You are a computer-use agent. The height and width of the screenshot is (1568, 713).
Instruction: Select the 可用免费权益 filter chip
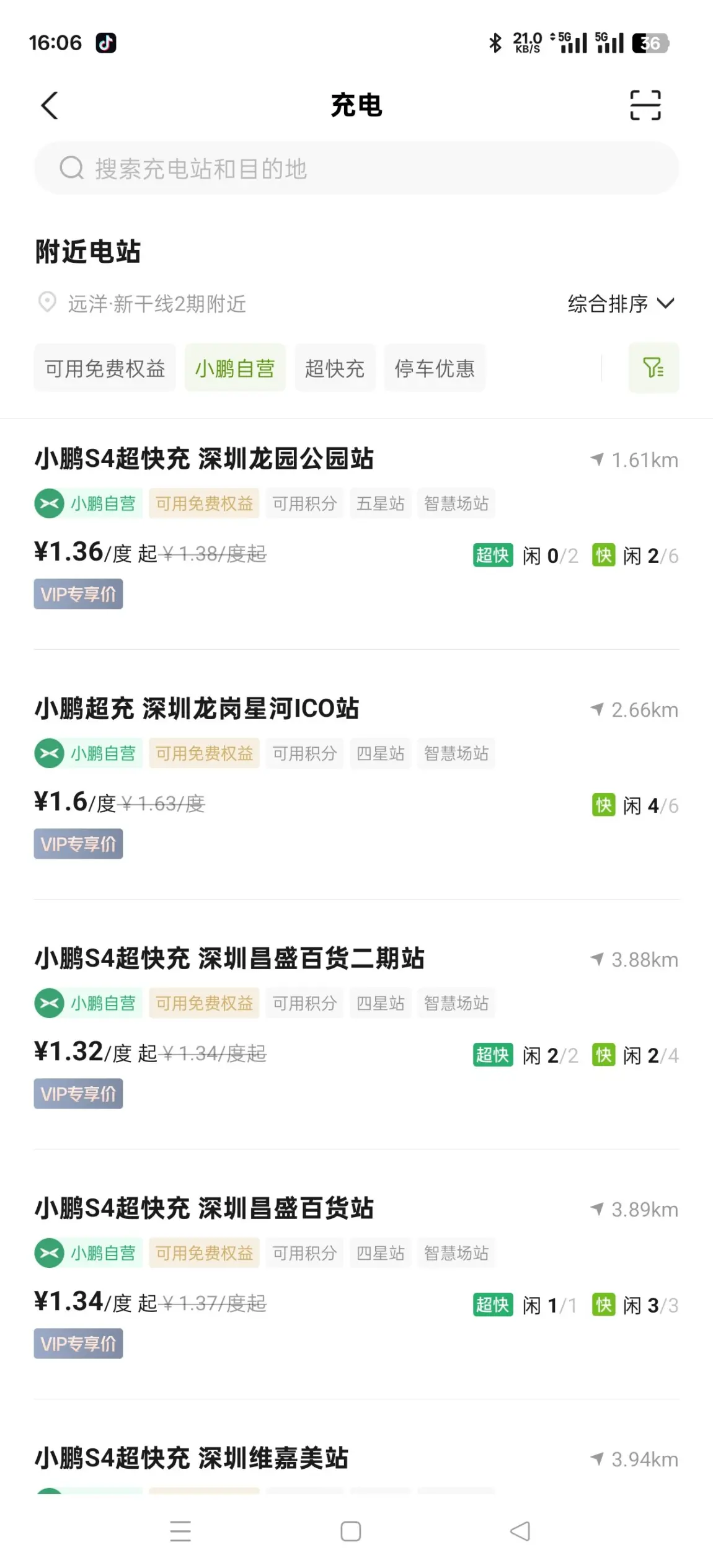[x=105, y=368]
